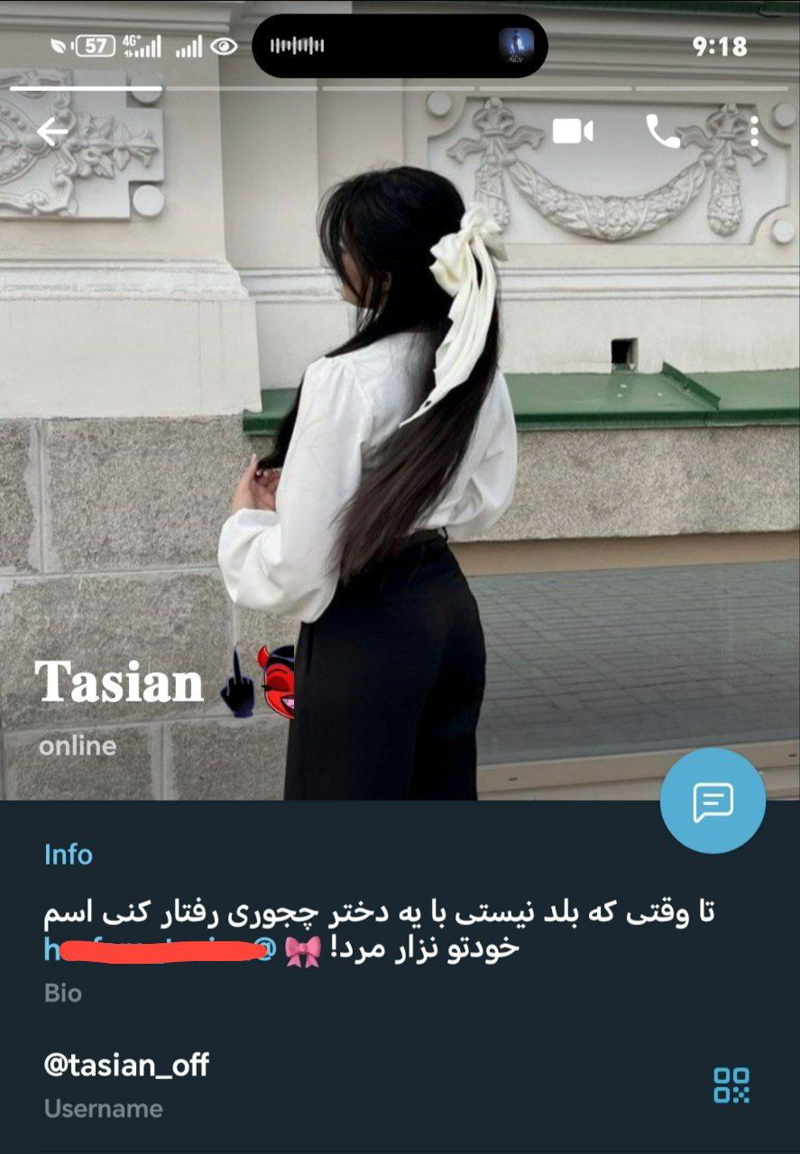Show the QR code for this profile
The height and width of the screenshot is (1154, 800).
pos(731,1084)
